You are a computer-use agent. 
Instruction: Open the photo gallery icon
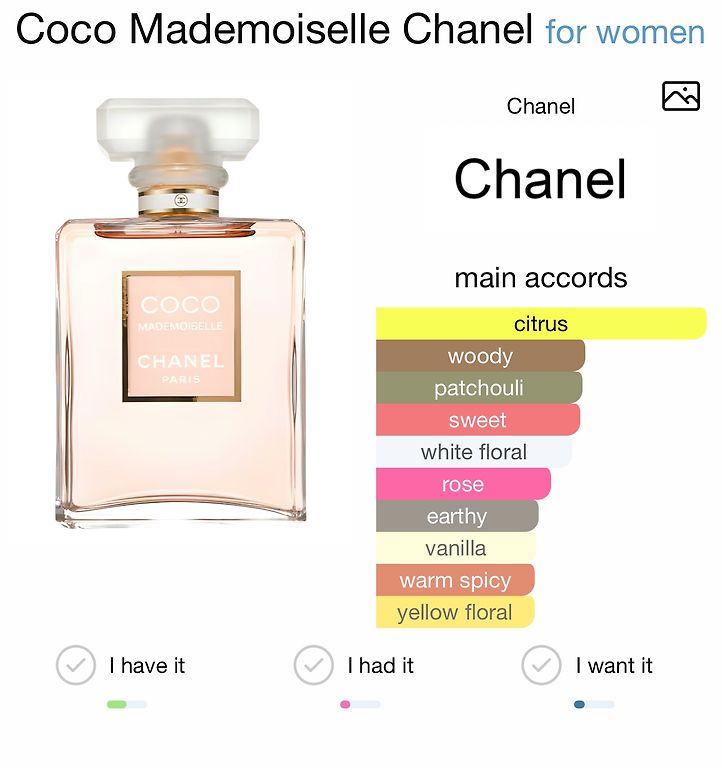coord(680,96)
